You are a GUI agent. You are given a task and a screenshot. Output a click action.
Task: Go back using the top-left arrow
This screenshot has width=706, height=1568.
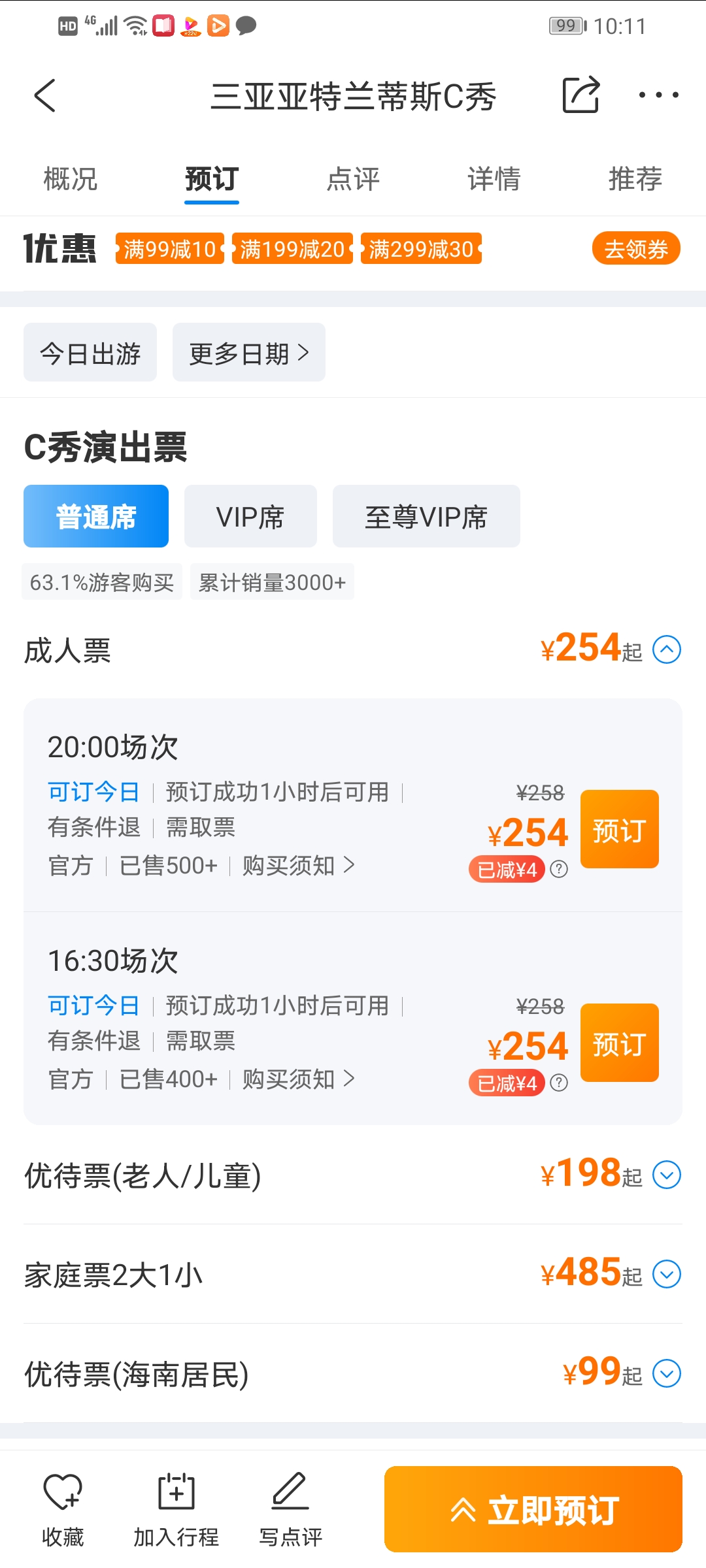pyautogui.click(x=44, y=96)
